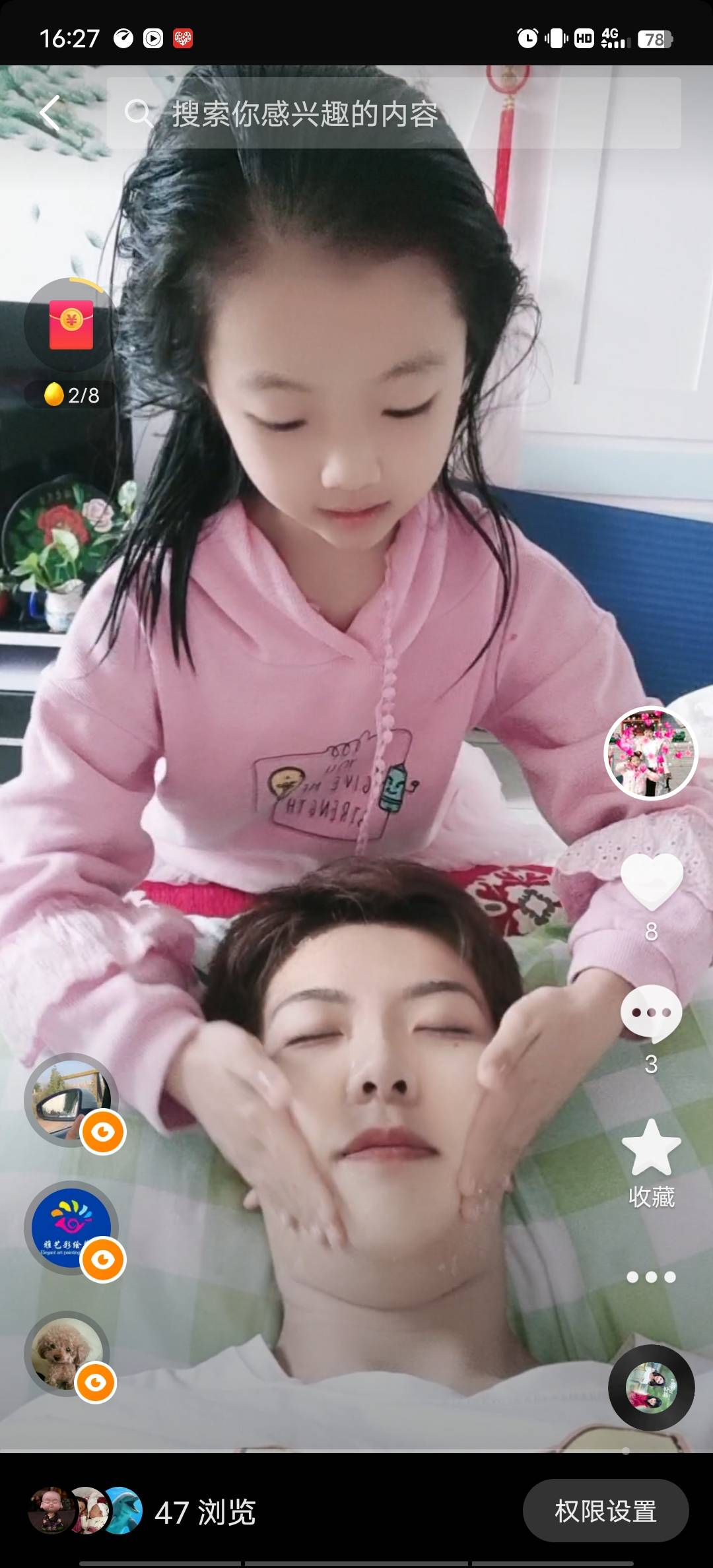This screenshot has width=713, height=1568.
Task: Open 权限设置 permission settings
Action: point(605,1511)
